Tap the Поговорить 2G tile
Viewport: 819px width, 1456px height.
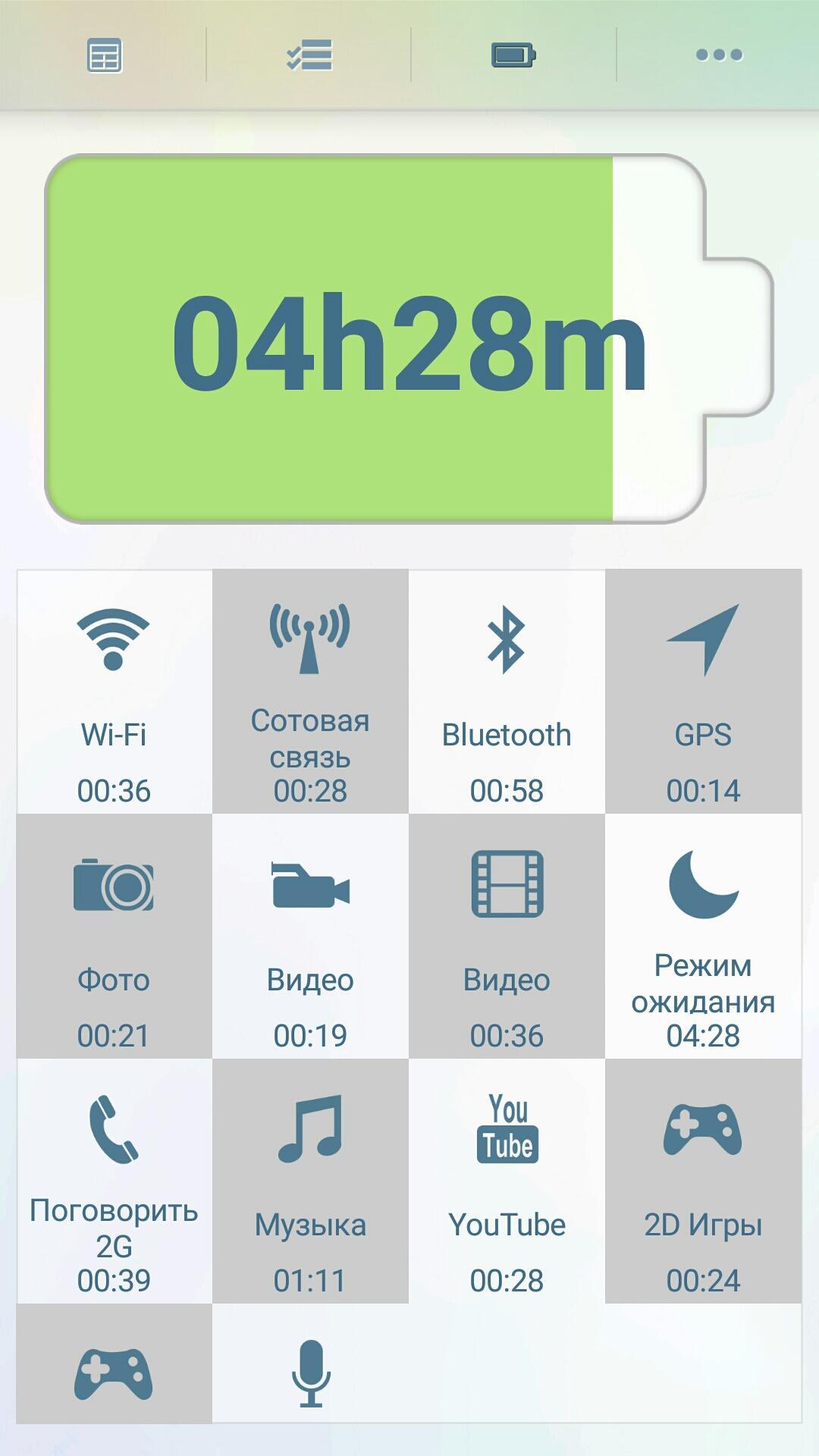(x=115, y=1181)
